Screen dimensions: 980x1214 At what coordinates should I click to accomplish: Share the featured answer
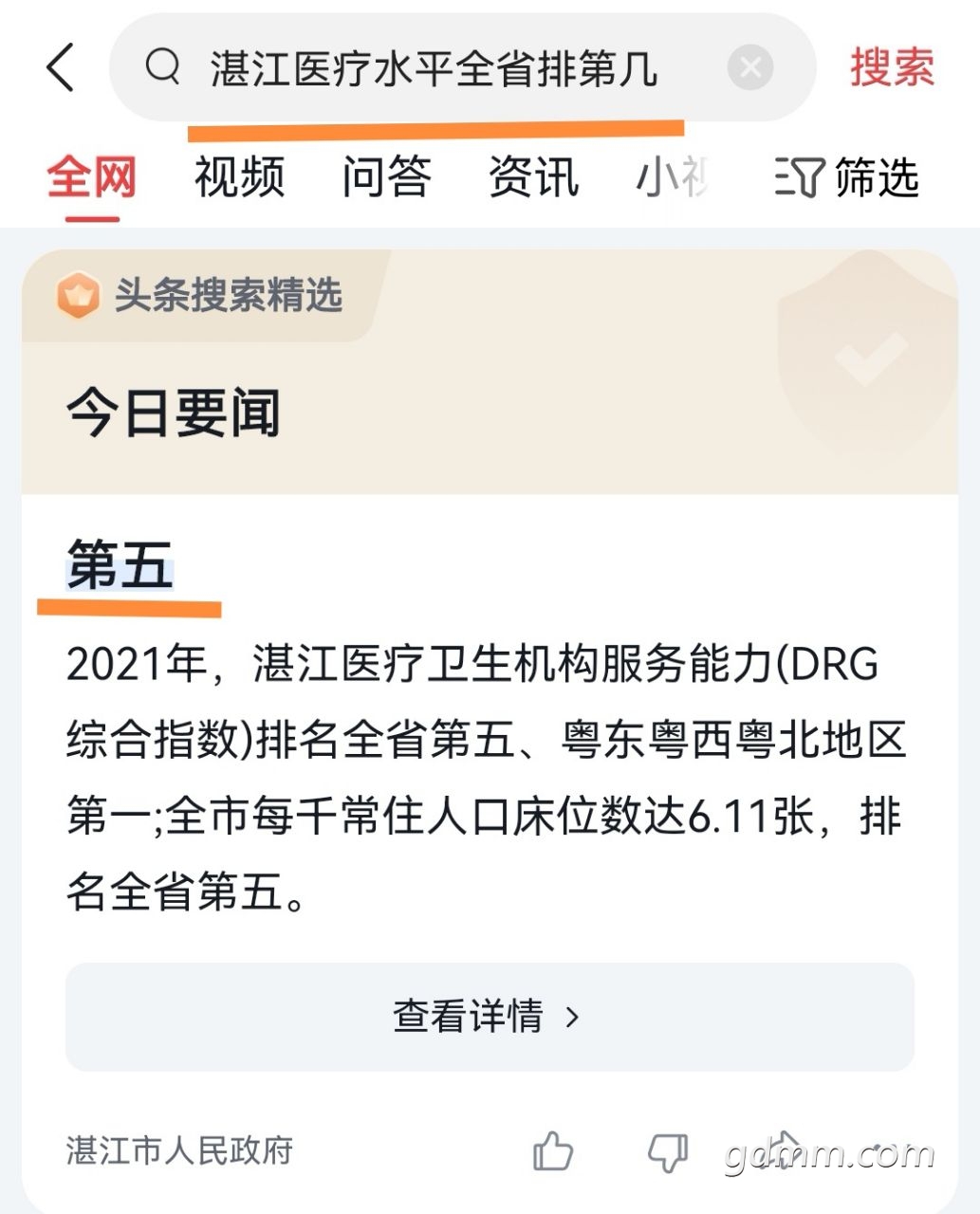pos(784,1150)
